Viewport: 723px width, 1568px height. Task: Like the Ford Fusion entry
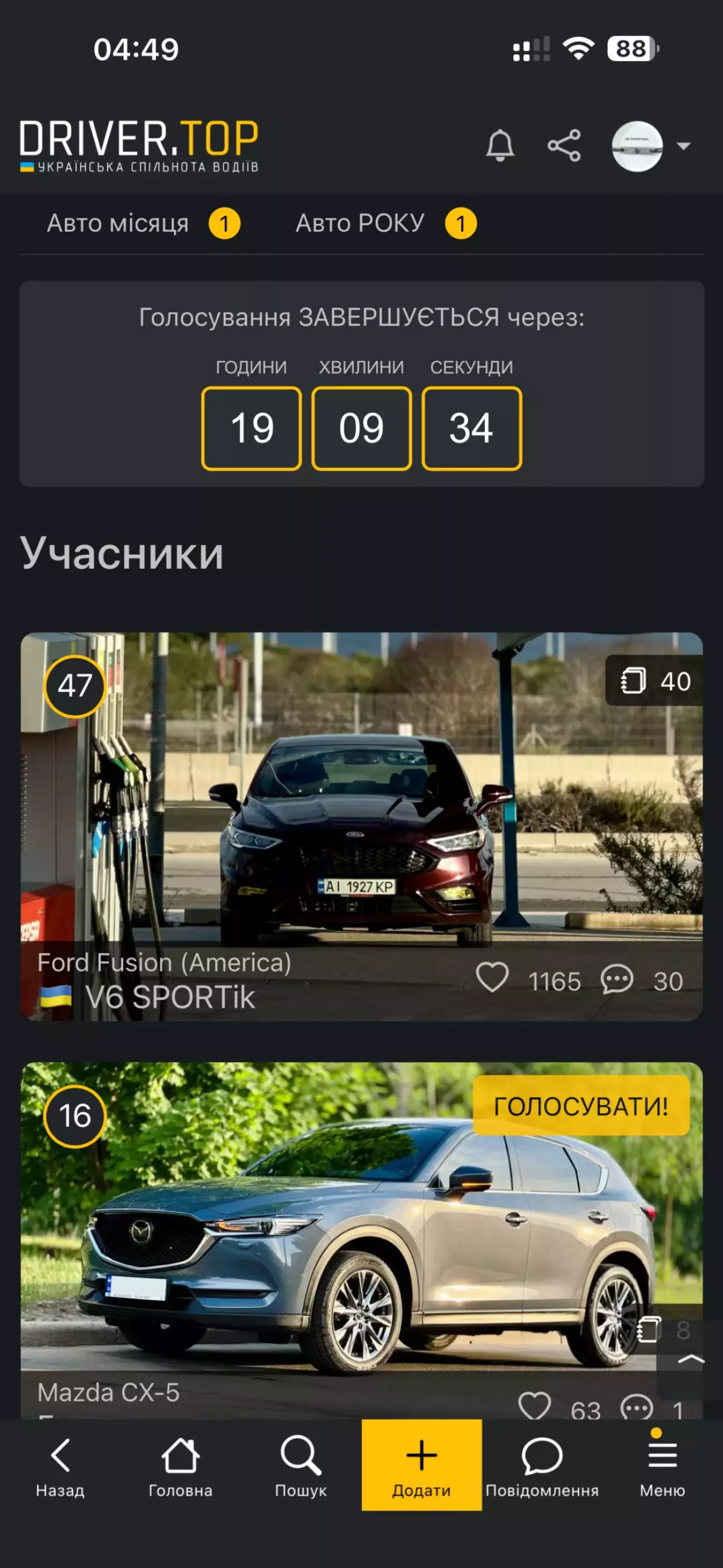coord(493,978)
